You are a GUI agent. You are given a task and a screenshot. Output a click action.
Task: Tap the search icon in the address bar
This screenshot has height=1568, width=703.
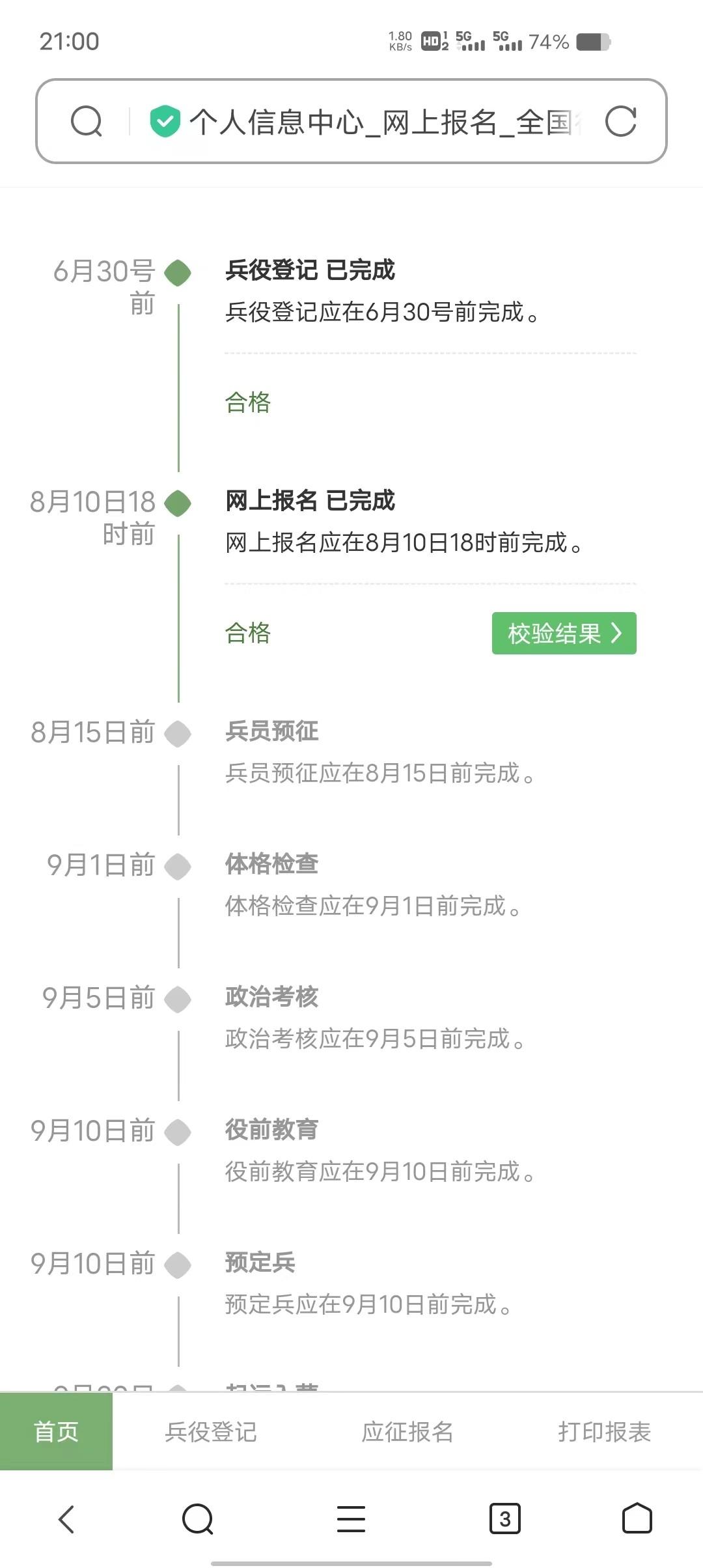coord(87,122)
